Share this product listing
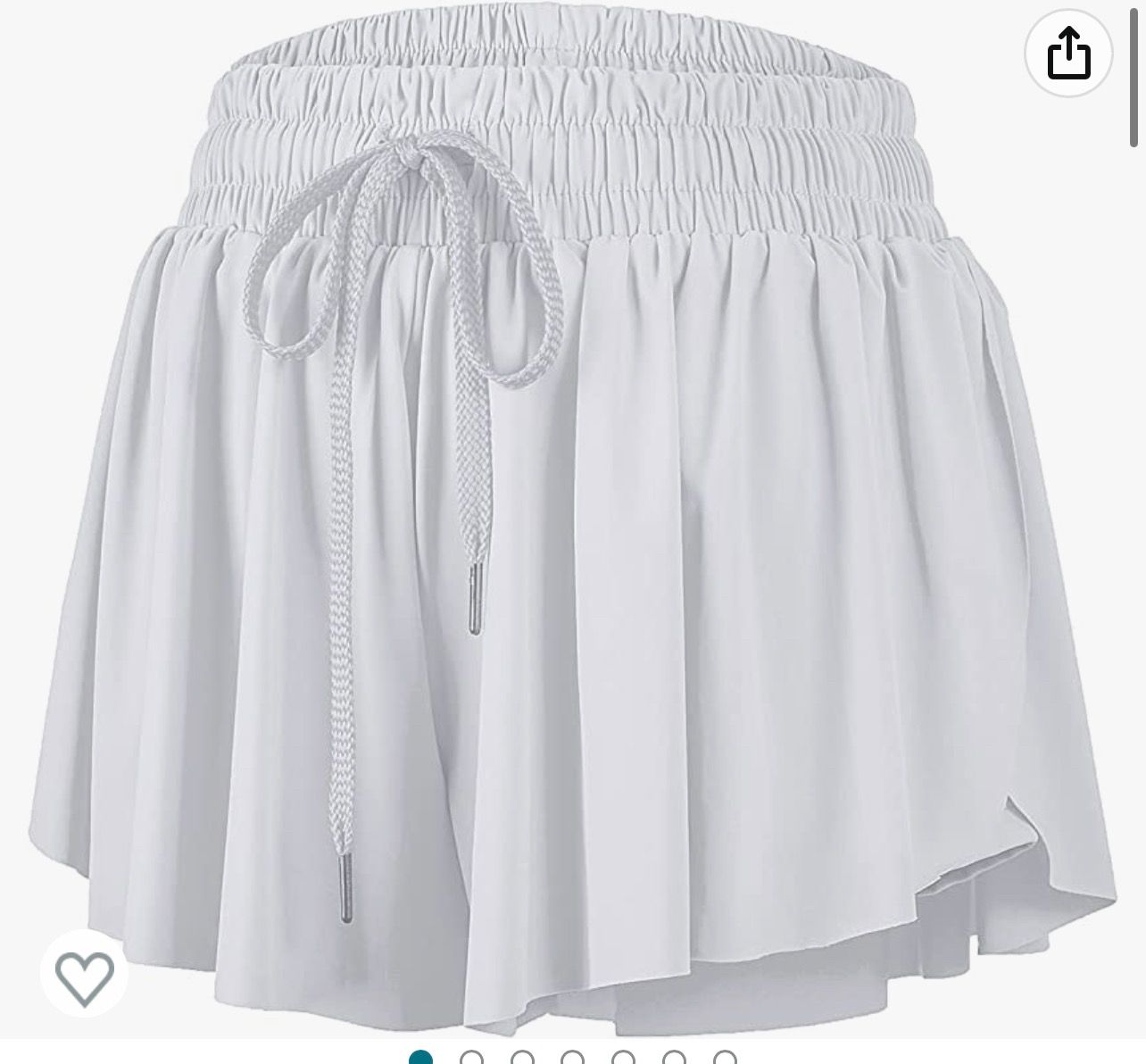The image size is (1146, 1064). pos(1068,54)
